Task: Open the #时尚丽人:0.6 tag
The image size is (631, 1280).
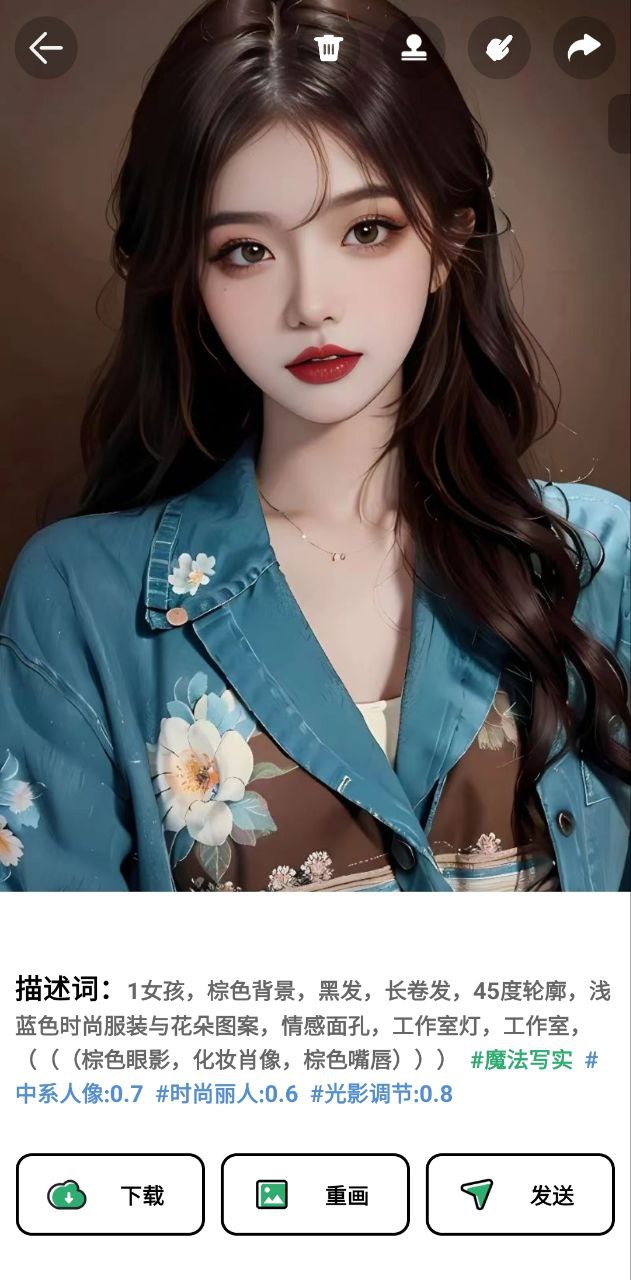Action: coord(227,1094)
